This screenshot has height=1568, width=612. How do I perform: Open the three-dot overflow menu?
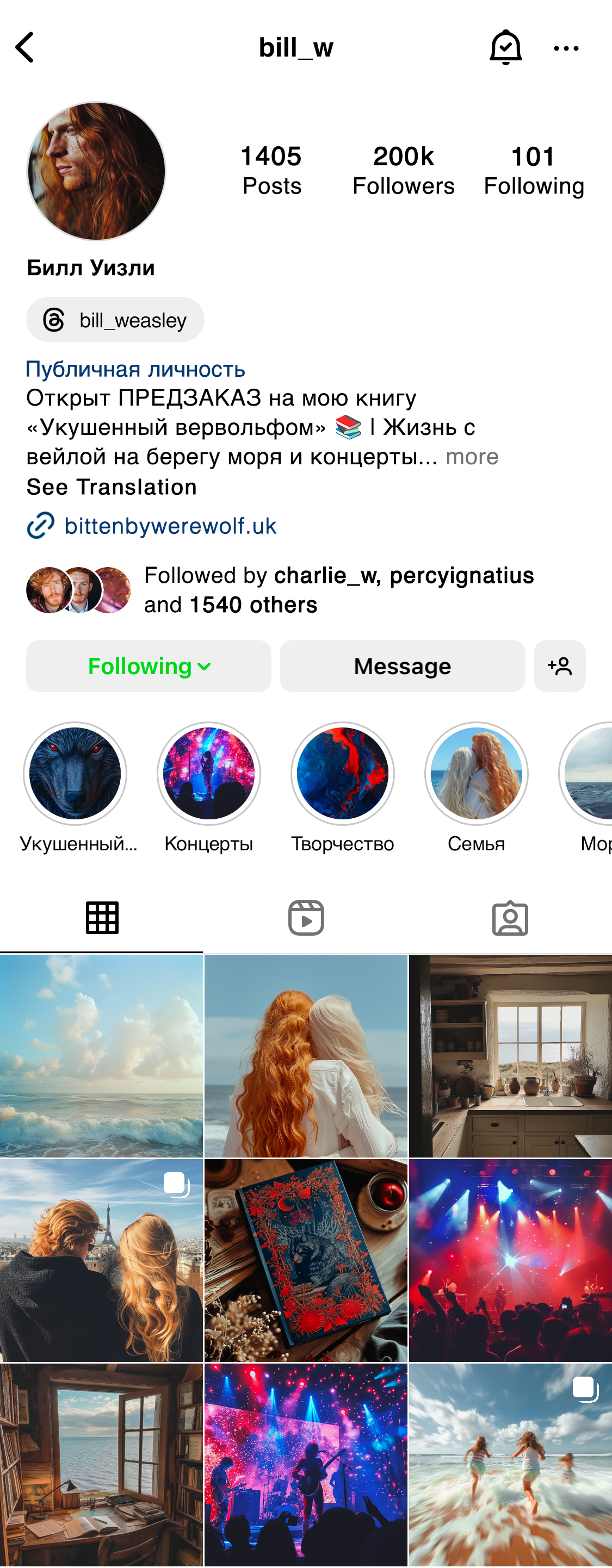tap(566, 48)
